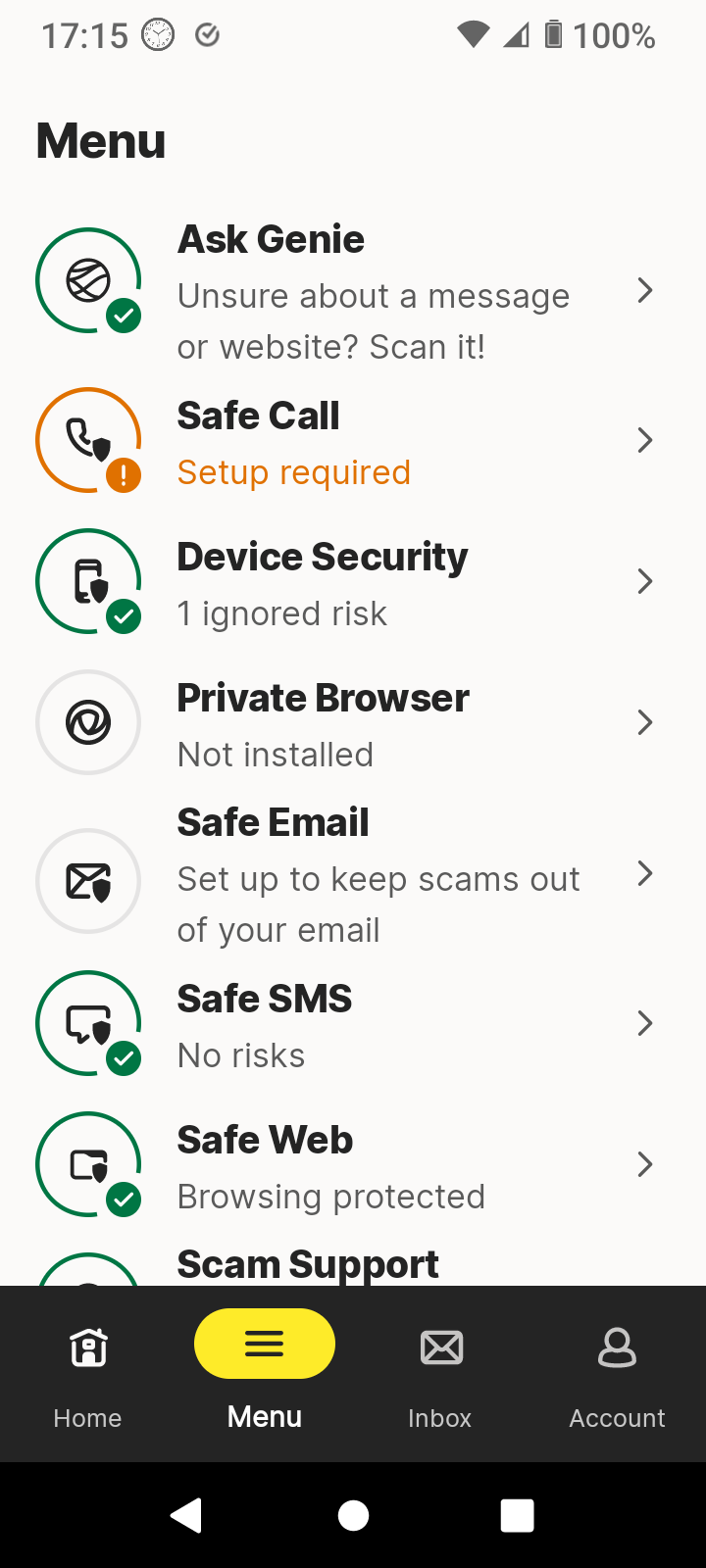Open Device Security with 1 ignored risk

(x=353, y=582)
